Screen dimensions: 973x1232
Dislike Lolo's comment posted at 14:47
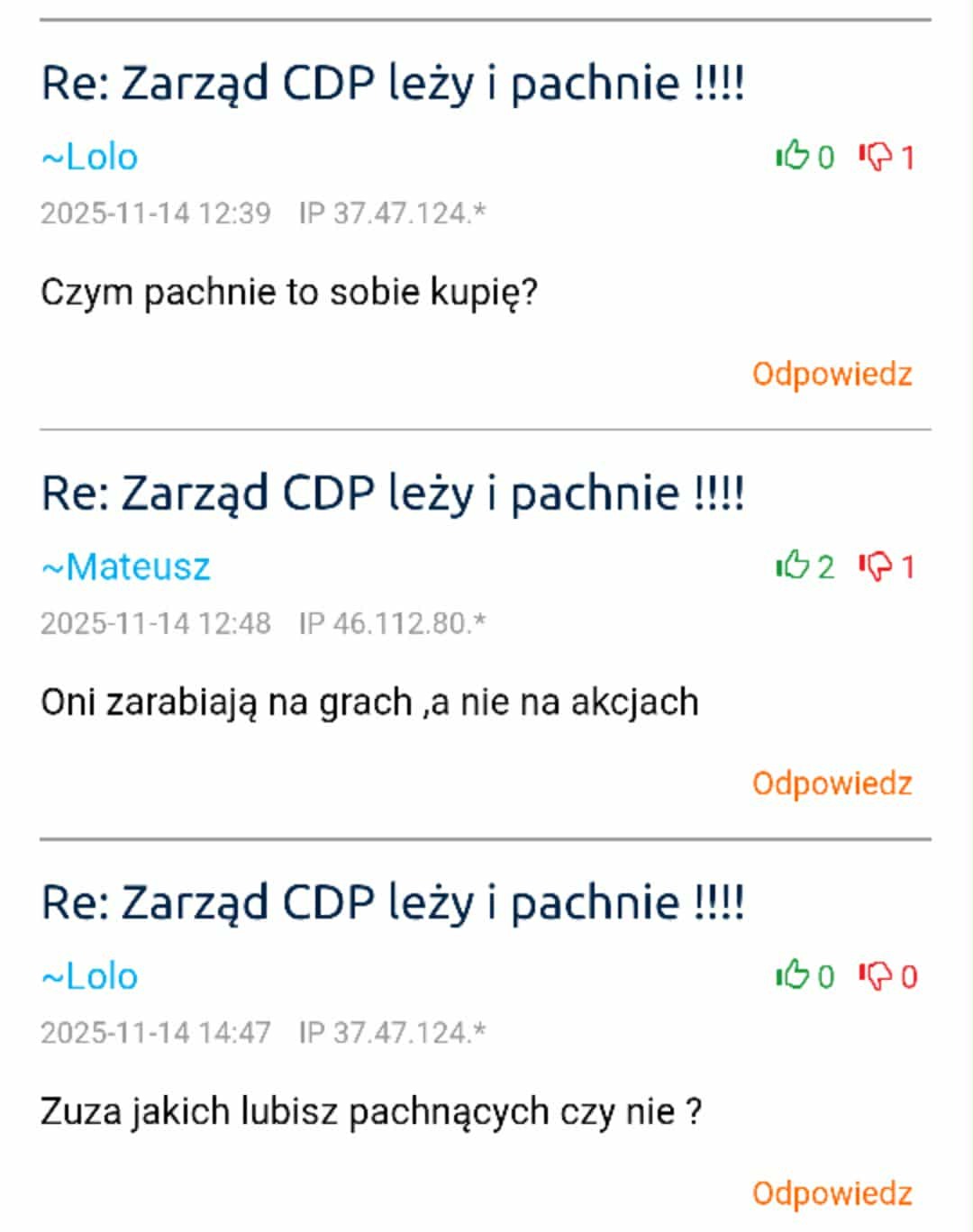(875, 975)
